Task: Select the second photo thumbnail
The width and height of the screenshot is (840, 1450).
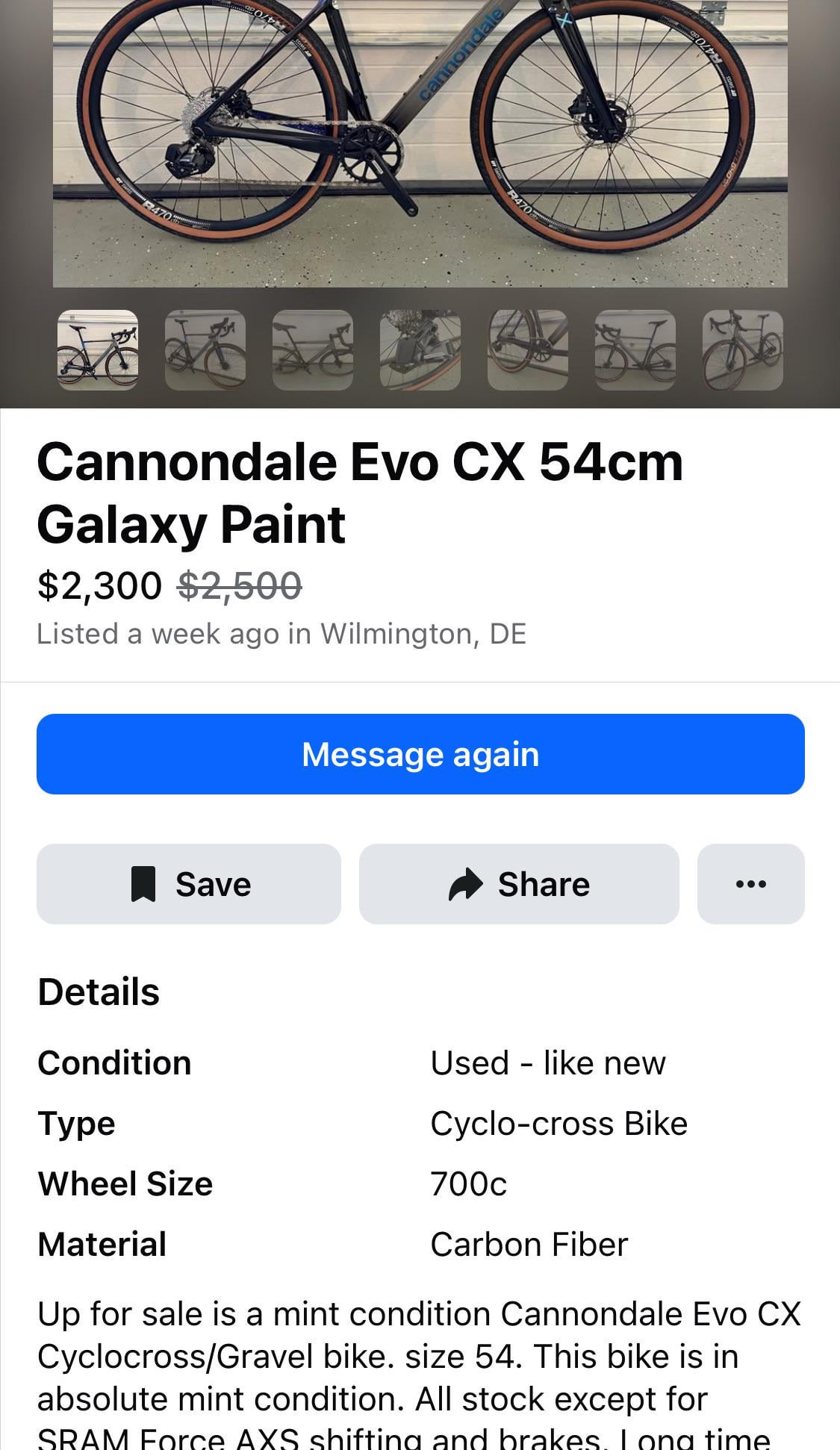Action: (205, 350)
